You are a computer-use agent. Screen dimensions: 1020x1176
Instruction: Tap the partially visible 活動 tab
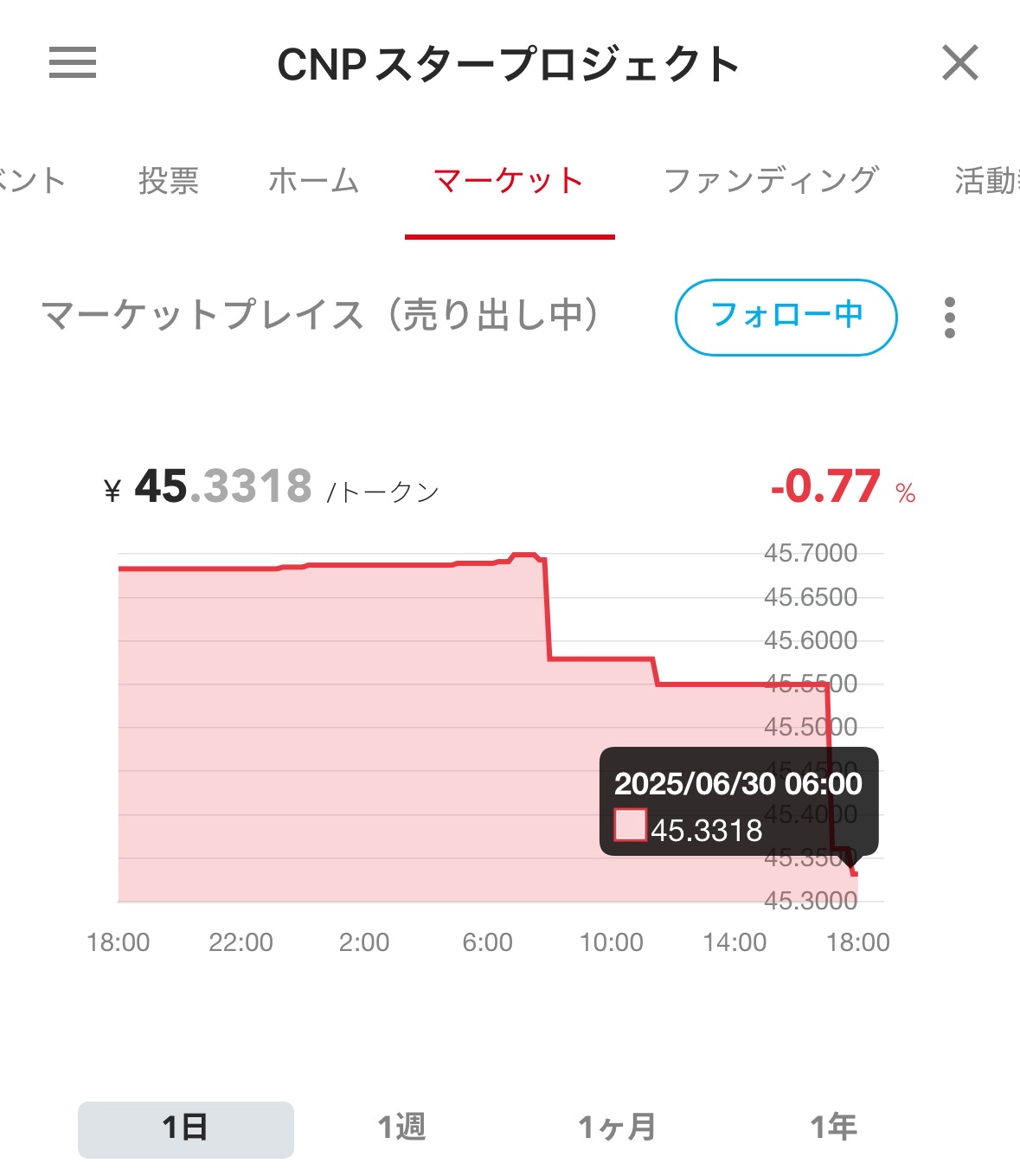click(986, 181)
